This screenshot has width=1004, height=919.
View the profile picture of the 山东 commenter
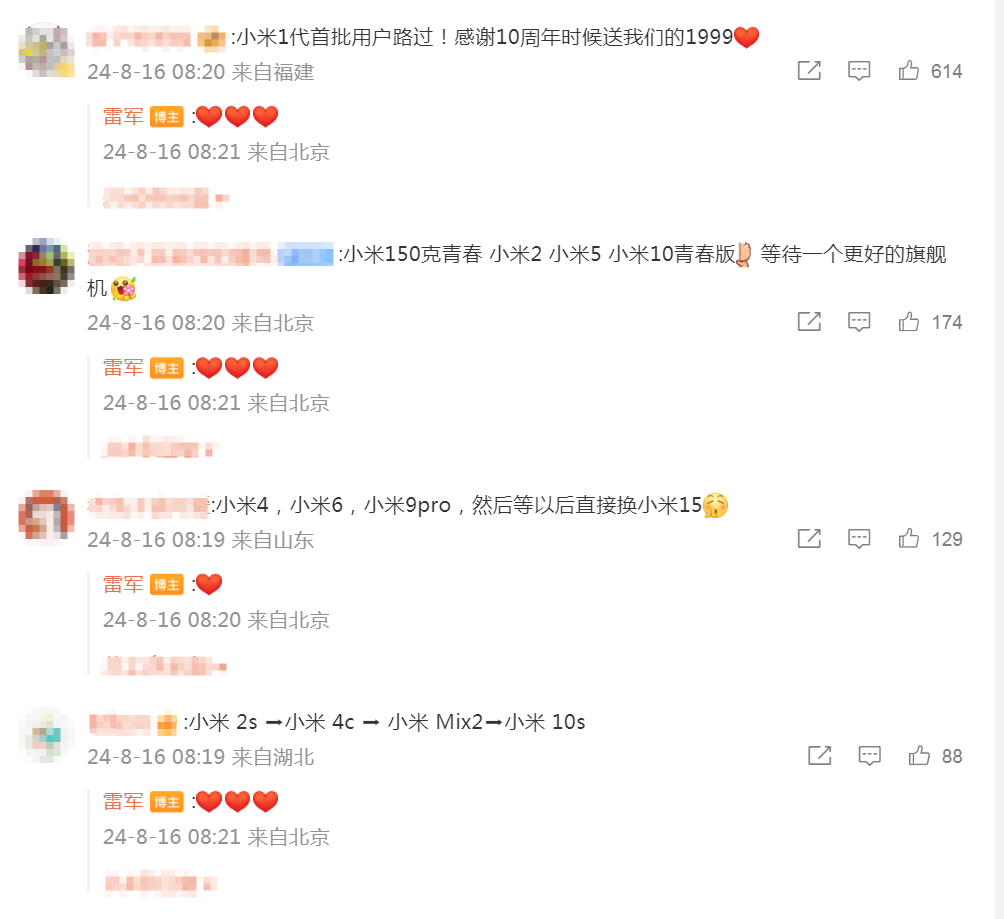(x=46, y=517)
